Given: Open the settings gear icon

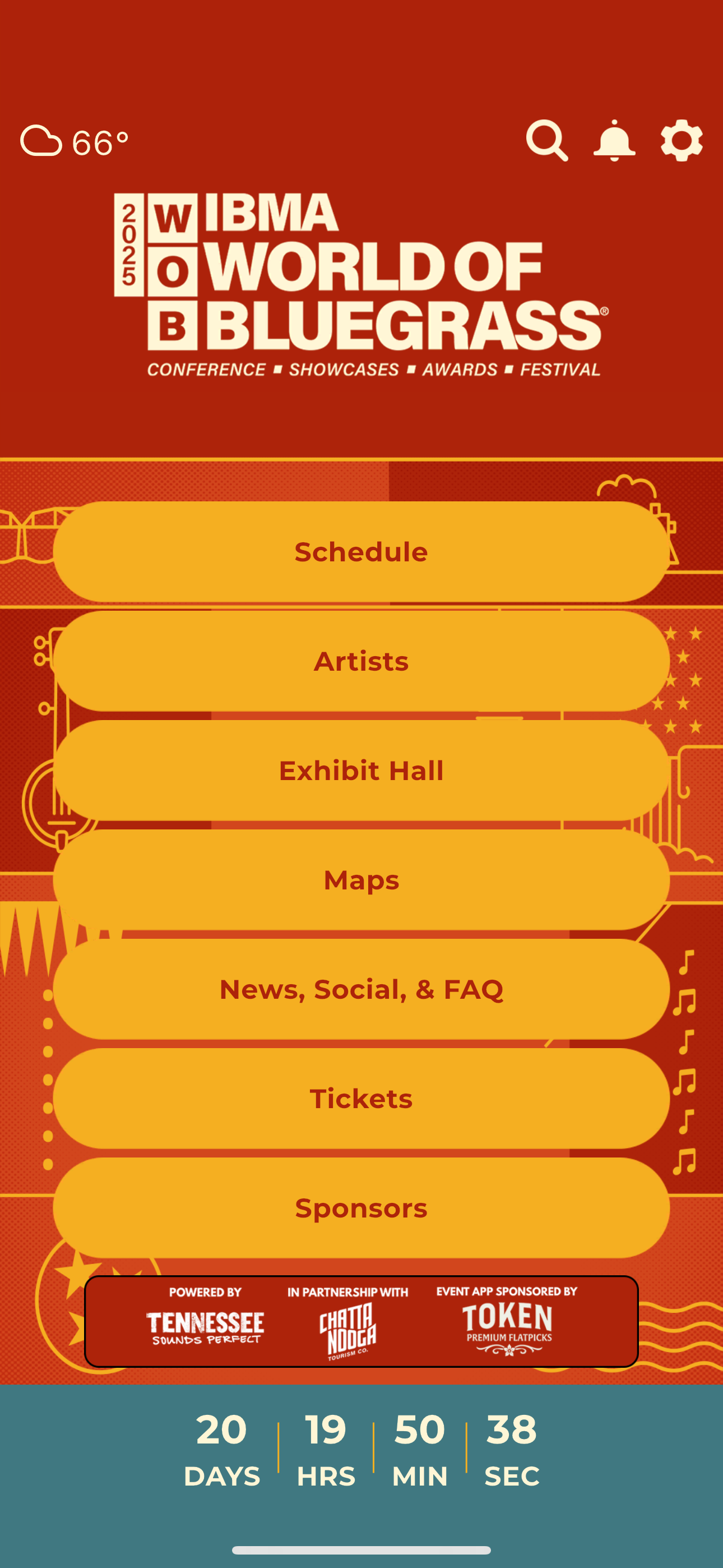Looking at the screenshot, I should pos(681,141).
